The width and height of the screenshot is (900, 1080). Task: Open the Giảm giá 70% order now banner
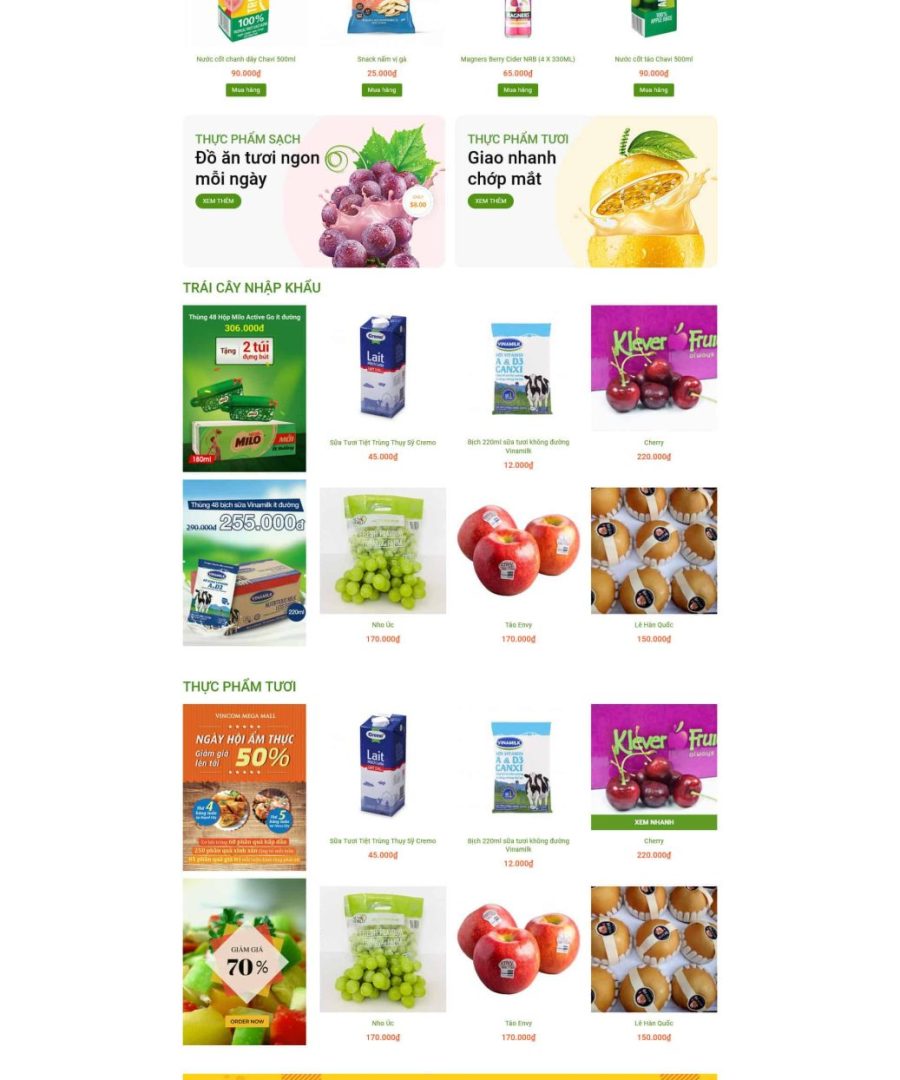244,961
